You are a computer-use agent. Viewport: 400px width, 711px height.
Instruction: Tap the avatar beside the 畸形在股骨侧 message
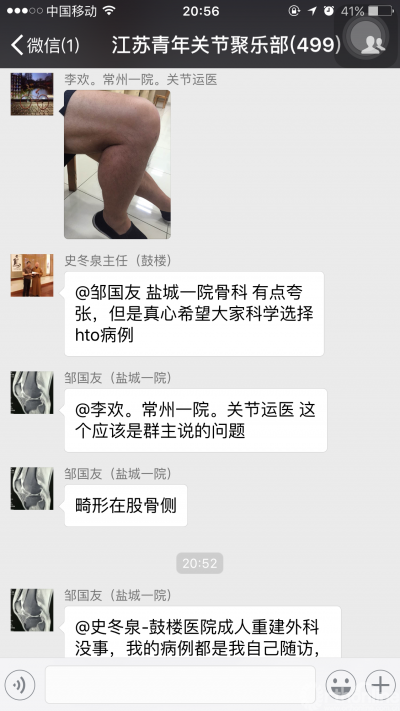[x=32, y=488]
